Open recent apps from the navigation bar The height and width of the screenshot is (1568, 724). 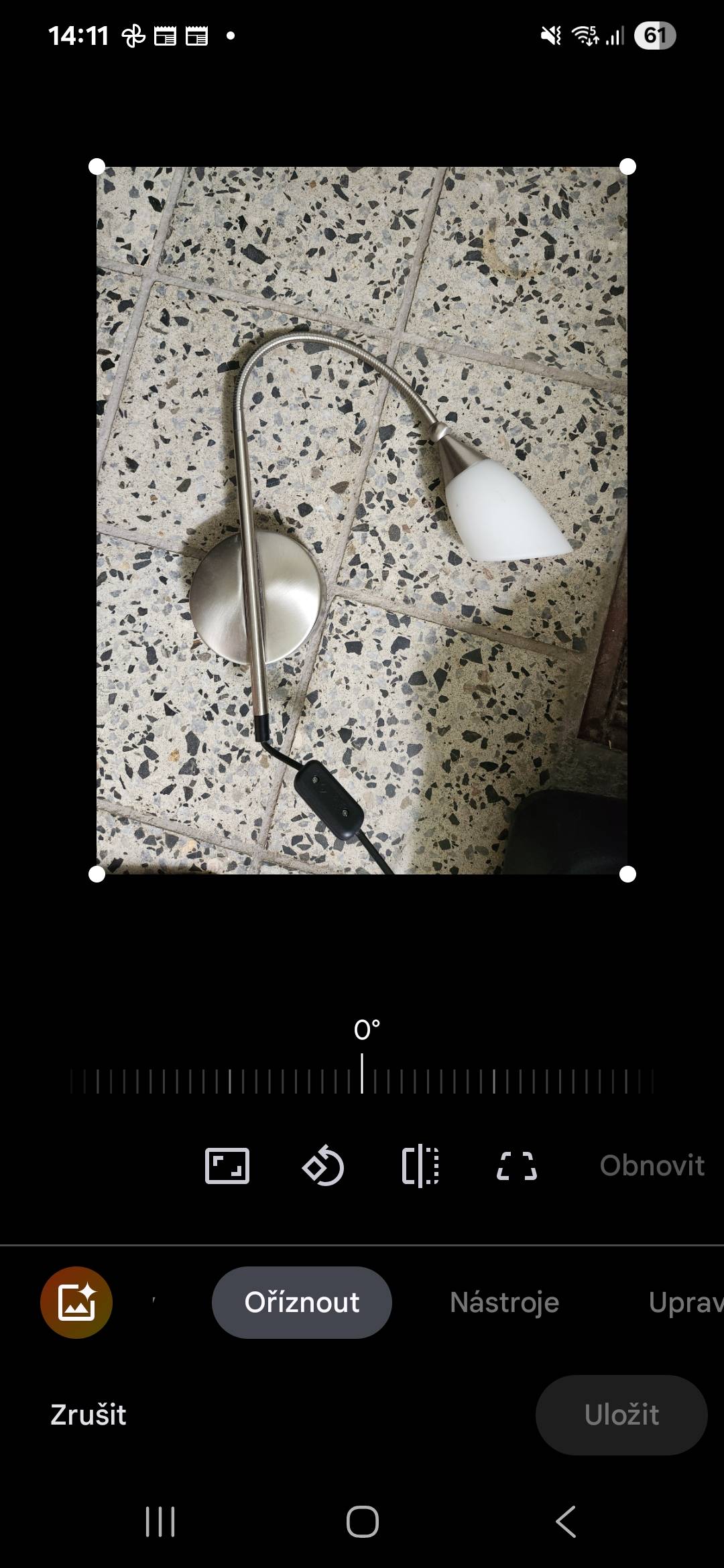(x=160, y=1522)
